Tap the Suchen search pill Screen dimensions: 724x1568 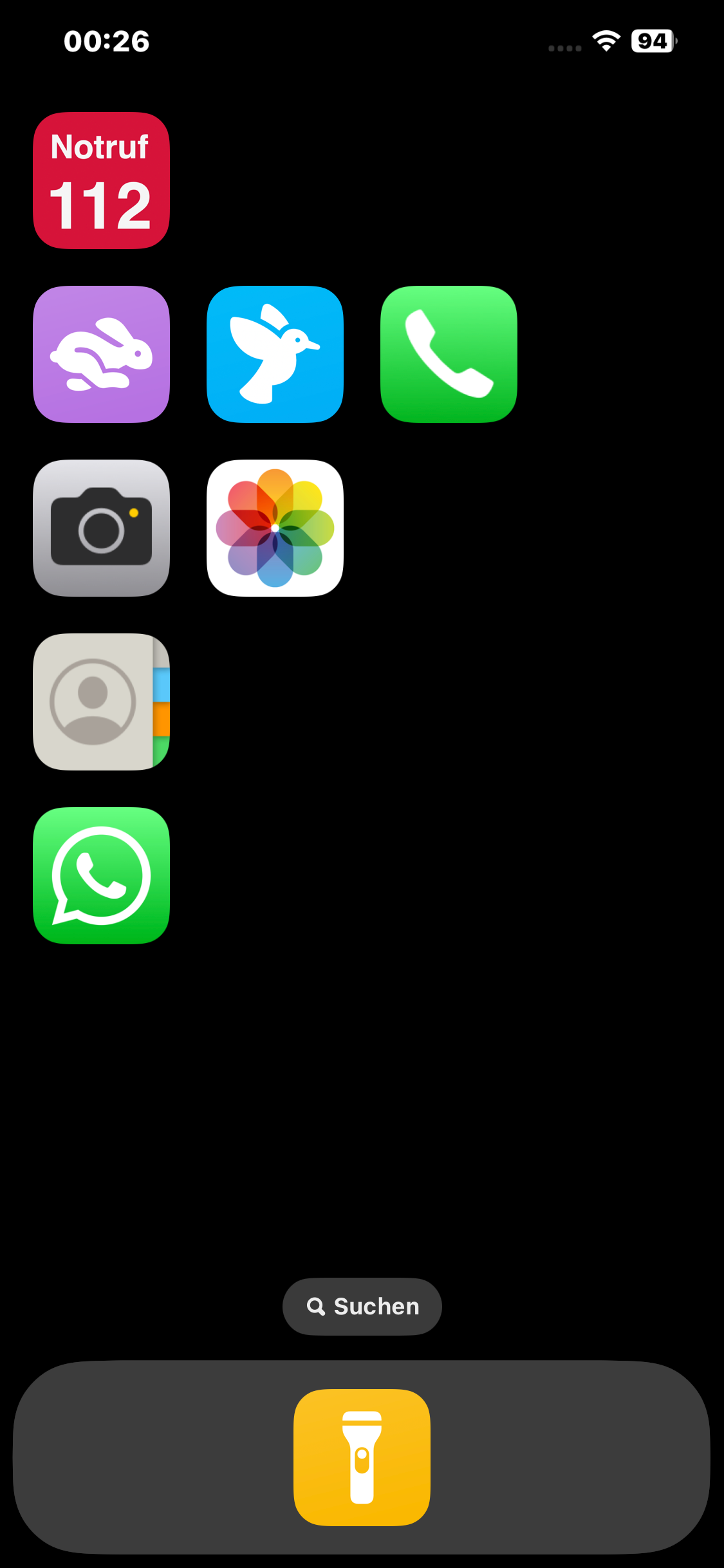point(362,1306)
